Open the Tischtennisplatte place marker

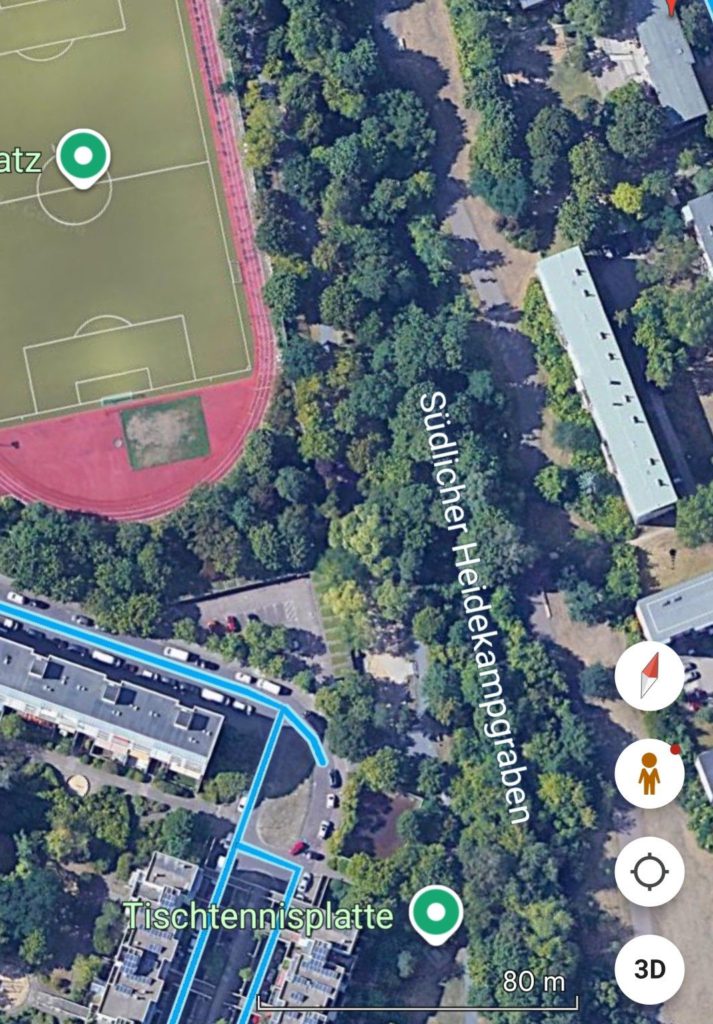(437, 911)
